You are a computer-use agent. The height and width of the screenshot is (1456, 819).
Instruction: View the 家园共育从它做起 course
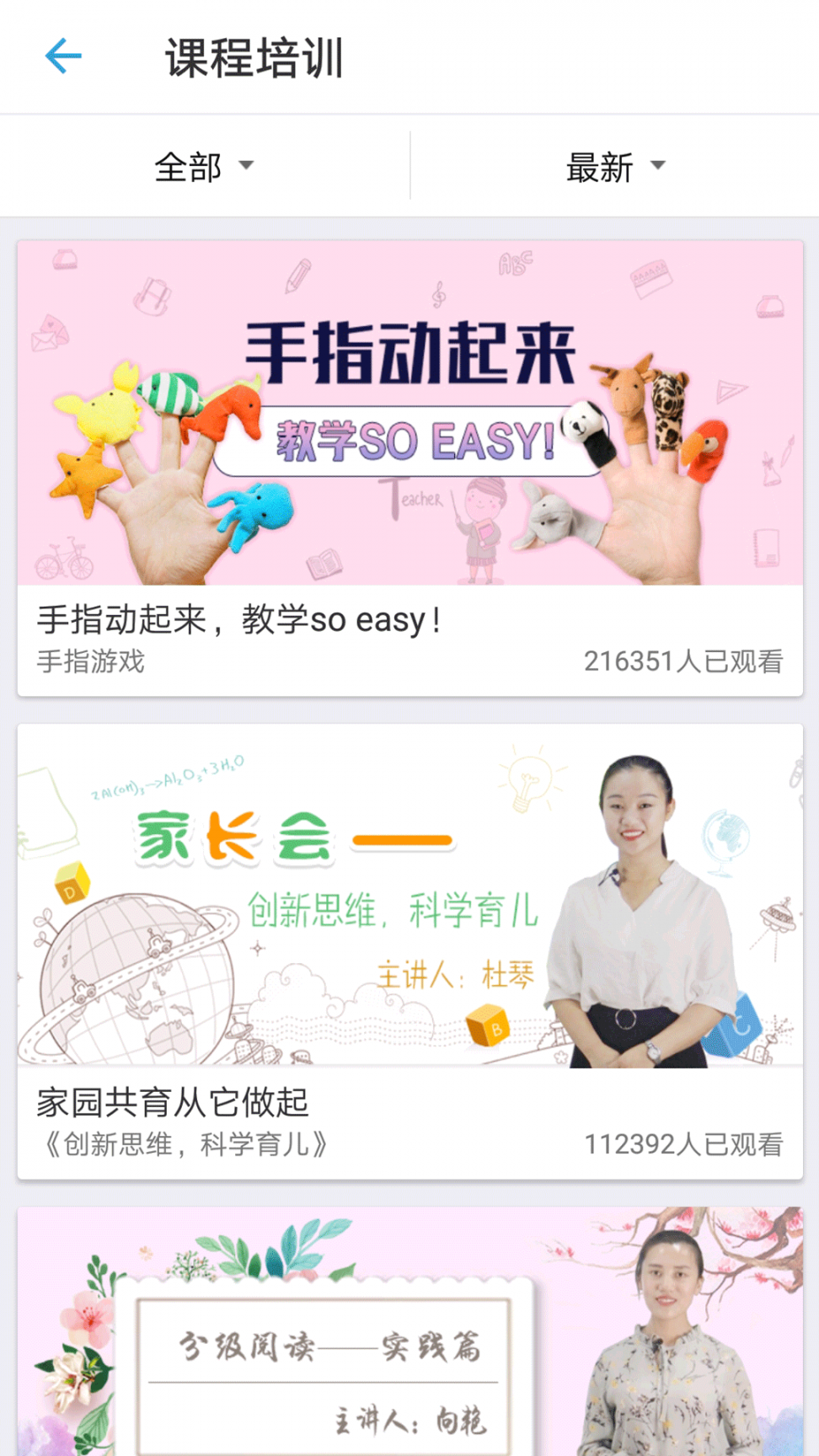click(x=409, y=950)
